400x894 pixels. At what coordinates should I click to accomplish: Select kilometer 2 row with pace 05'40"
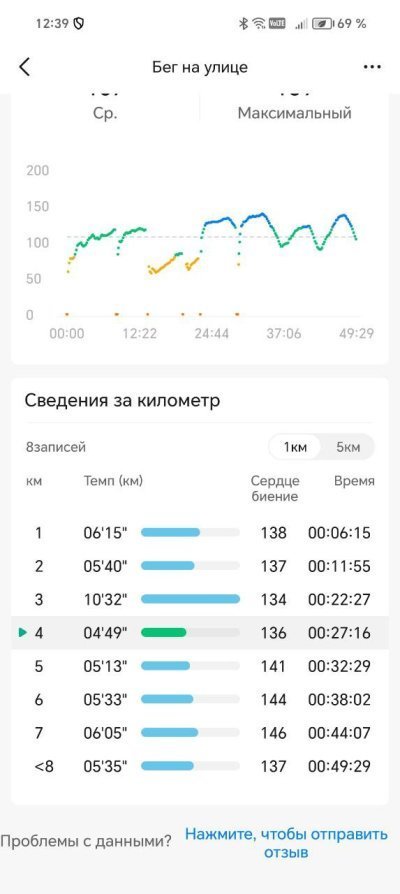click(200, 566)
